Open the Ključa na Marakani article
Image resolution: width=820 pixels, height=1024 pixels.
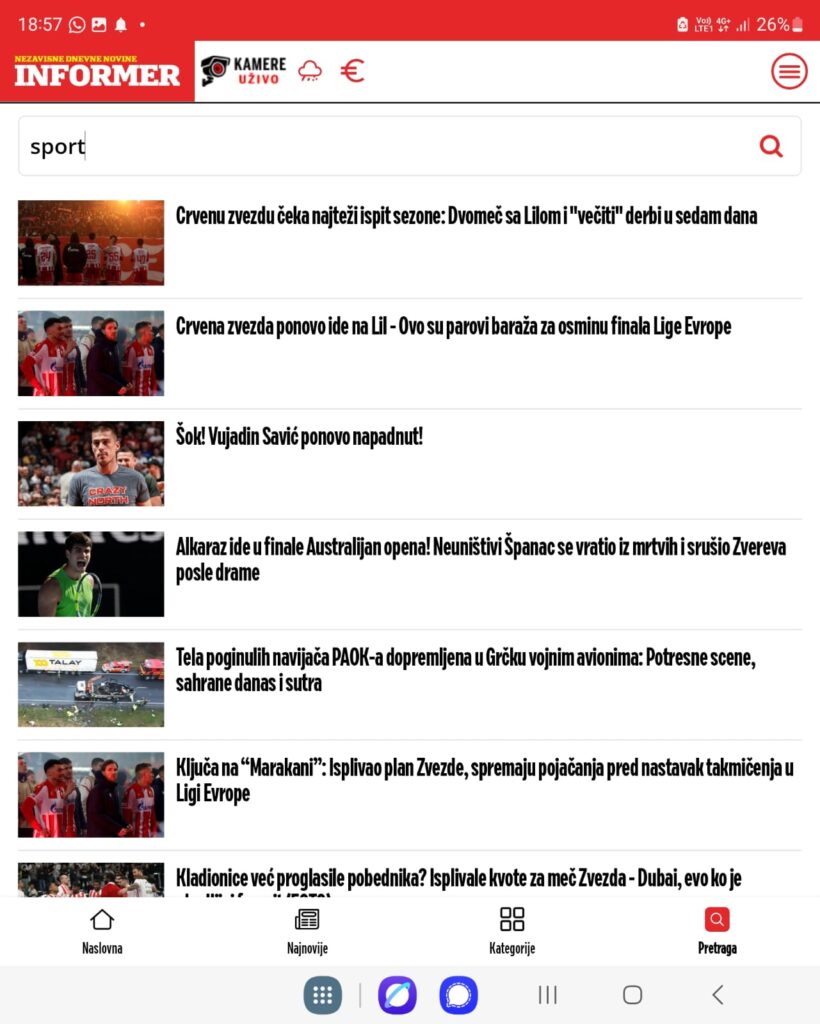coord(484,780)
